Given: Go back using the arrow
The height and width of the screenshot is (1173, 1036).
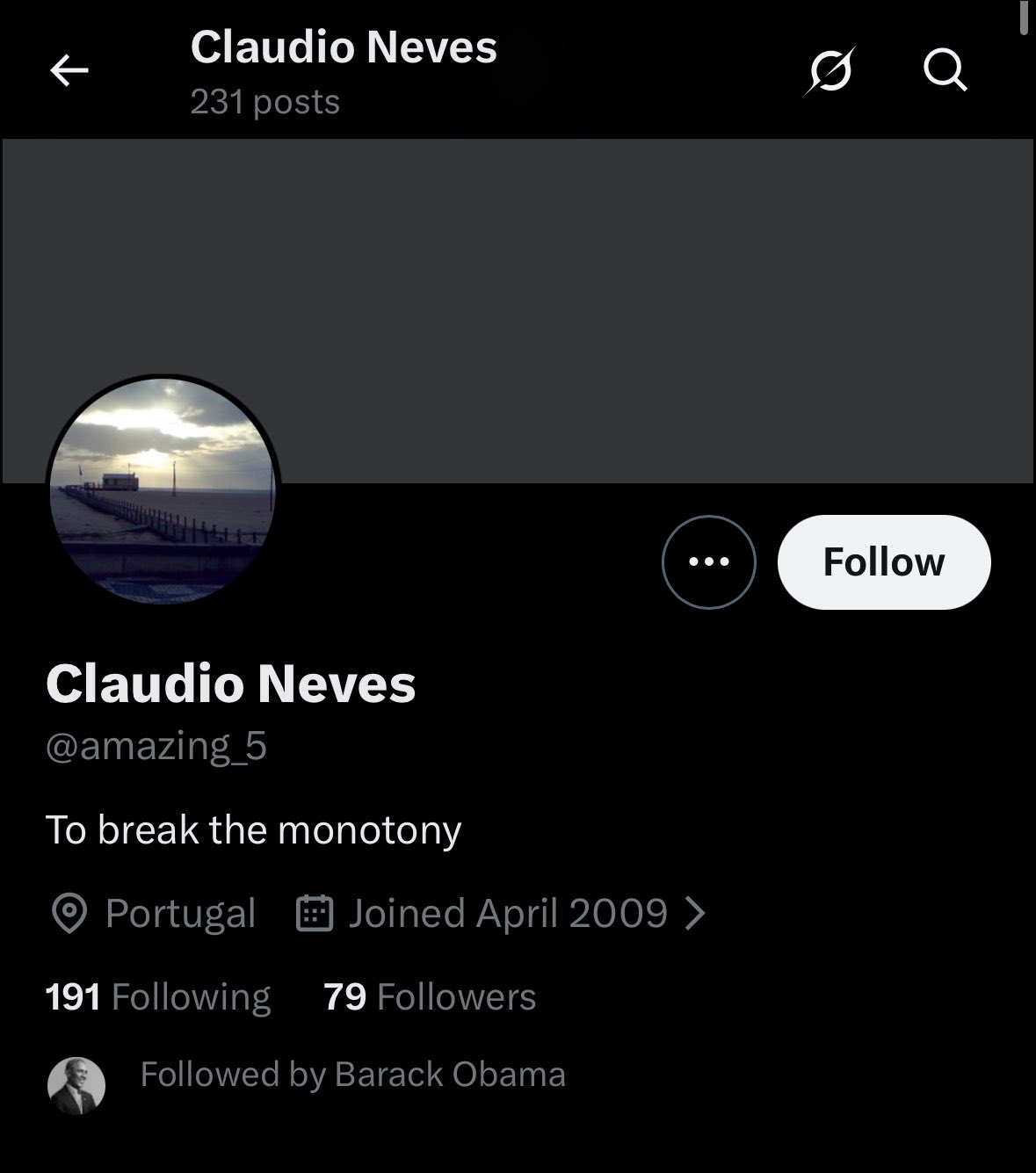Looking at the screenshot, I should (69, 70).
